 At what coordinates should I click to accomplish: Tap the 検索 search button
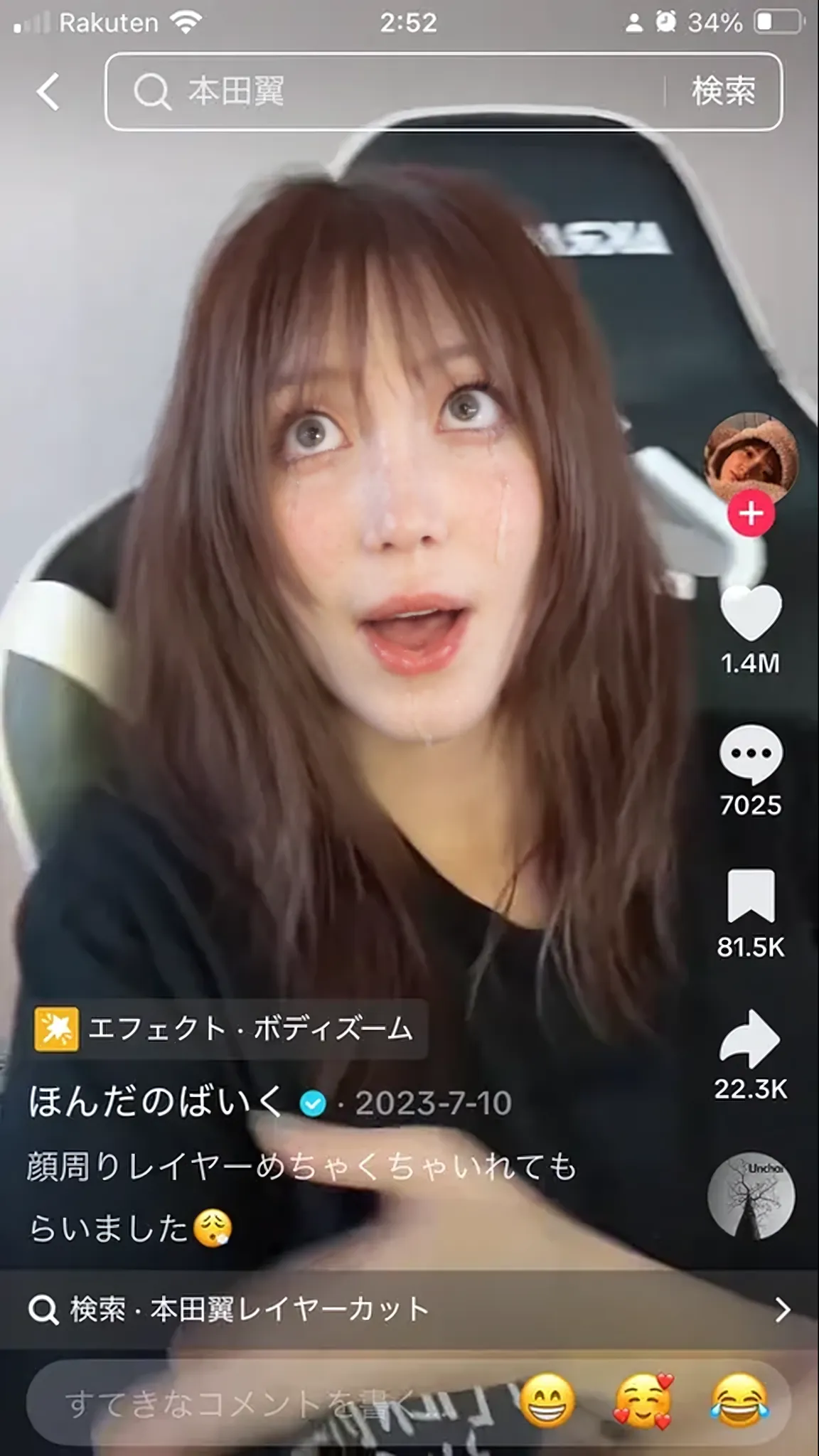click(723, 92)
